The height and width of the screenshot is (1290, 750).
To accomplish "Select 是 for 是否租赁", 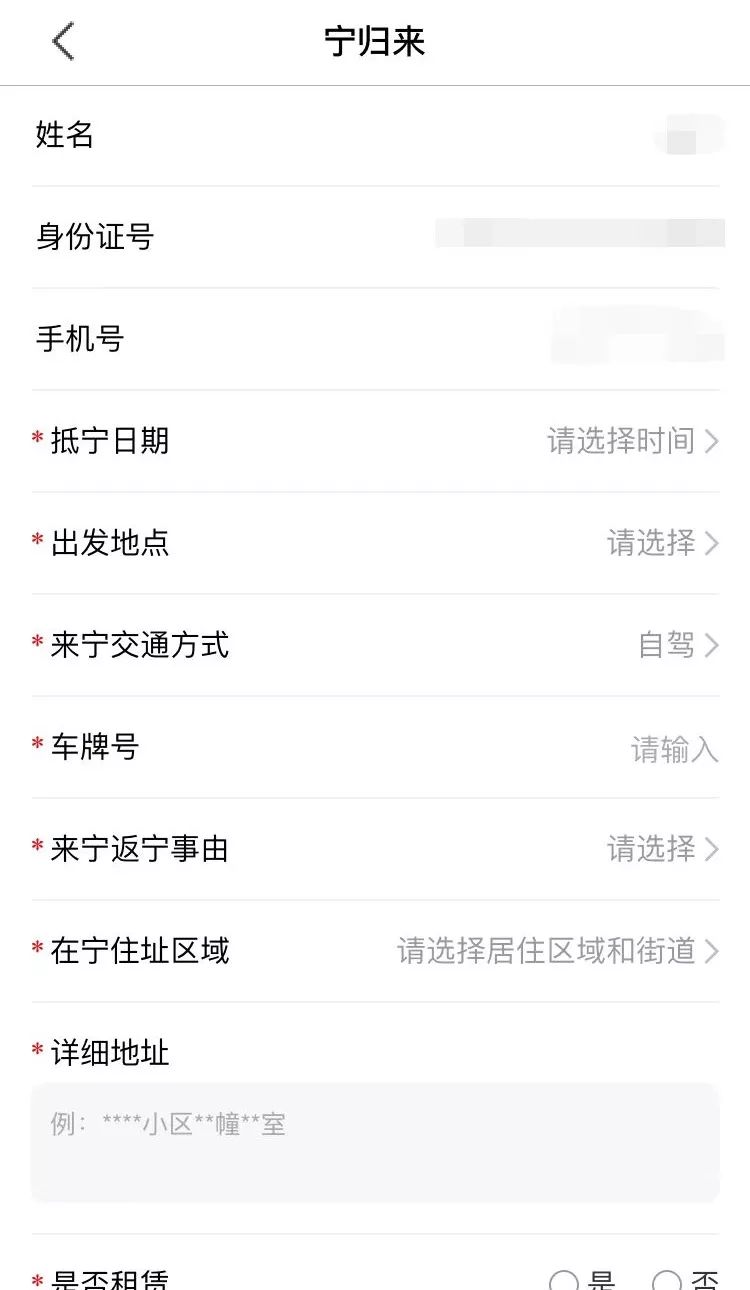I will (565, 1281).
